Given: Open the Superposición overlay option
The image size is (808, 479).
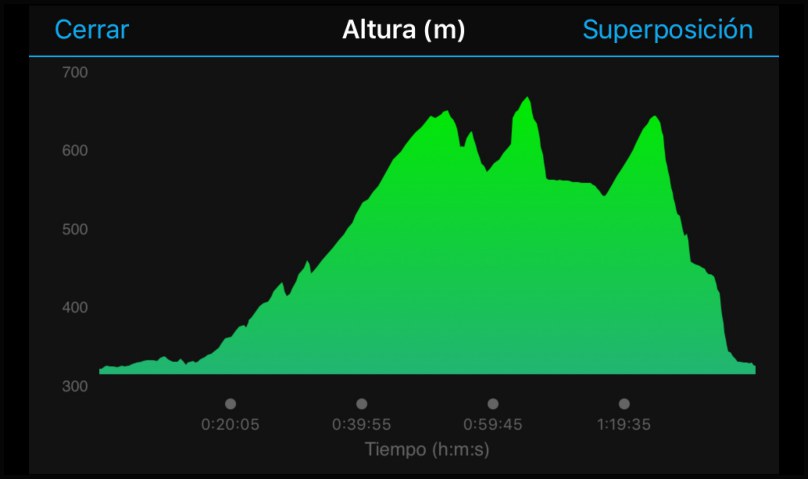Looking at the screenshot, I should (x=667, y=30).
